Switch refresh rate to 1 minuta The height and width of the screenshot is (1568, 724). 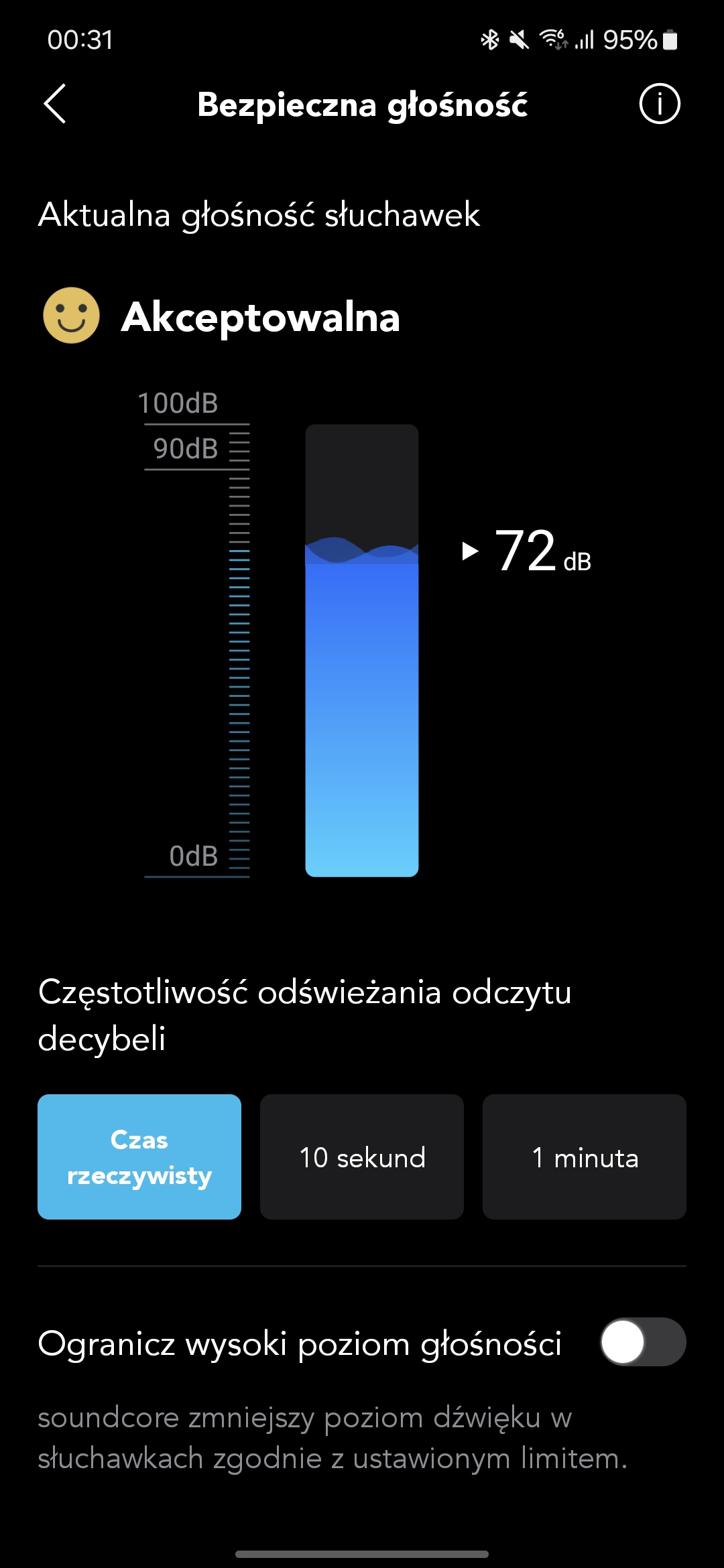pyautogui.click(x=585, y=1157)
